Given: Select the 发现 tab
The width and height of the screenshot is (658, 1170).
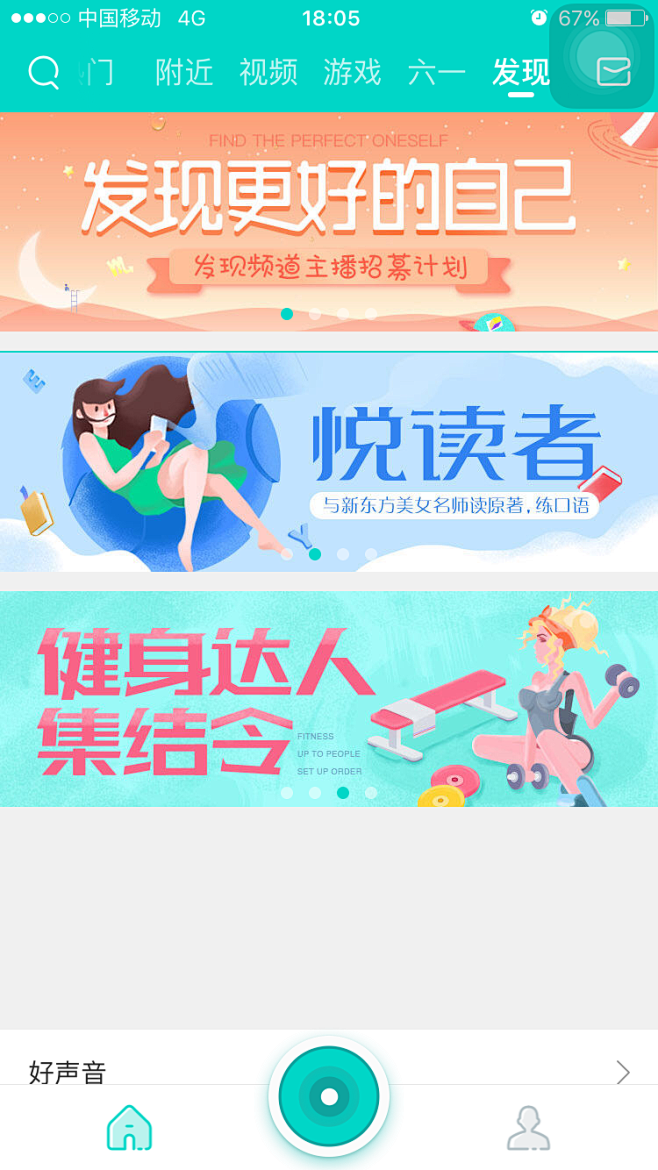Looking at the screenshot, I should [520, 73].
